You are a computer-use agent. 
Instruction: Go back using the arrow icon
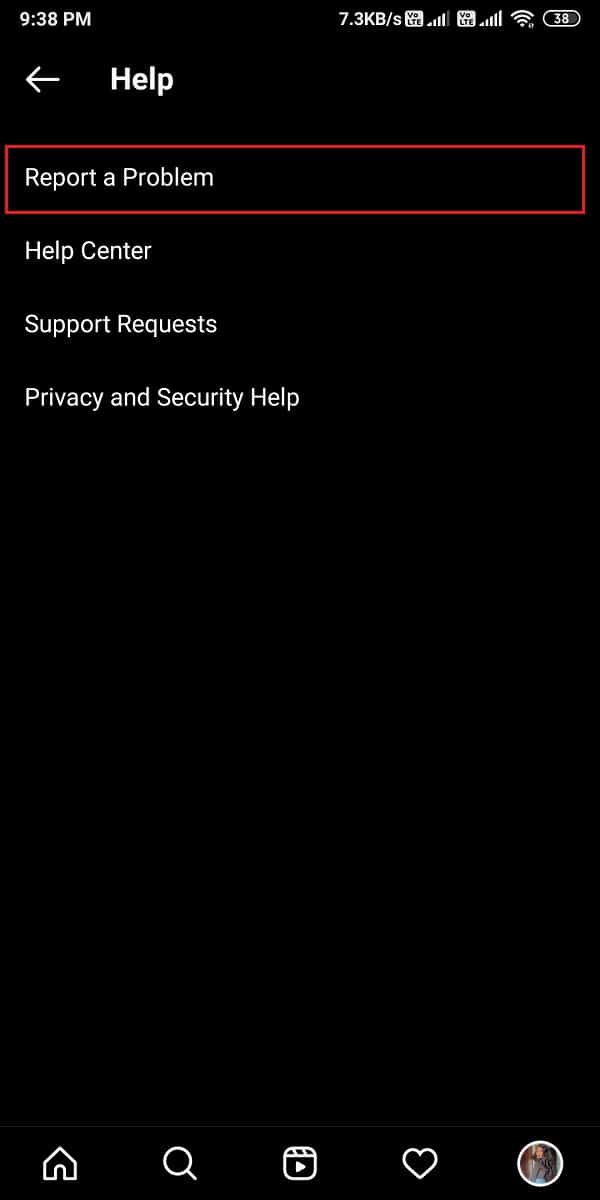(43, 80)
